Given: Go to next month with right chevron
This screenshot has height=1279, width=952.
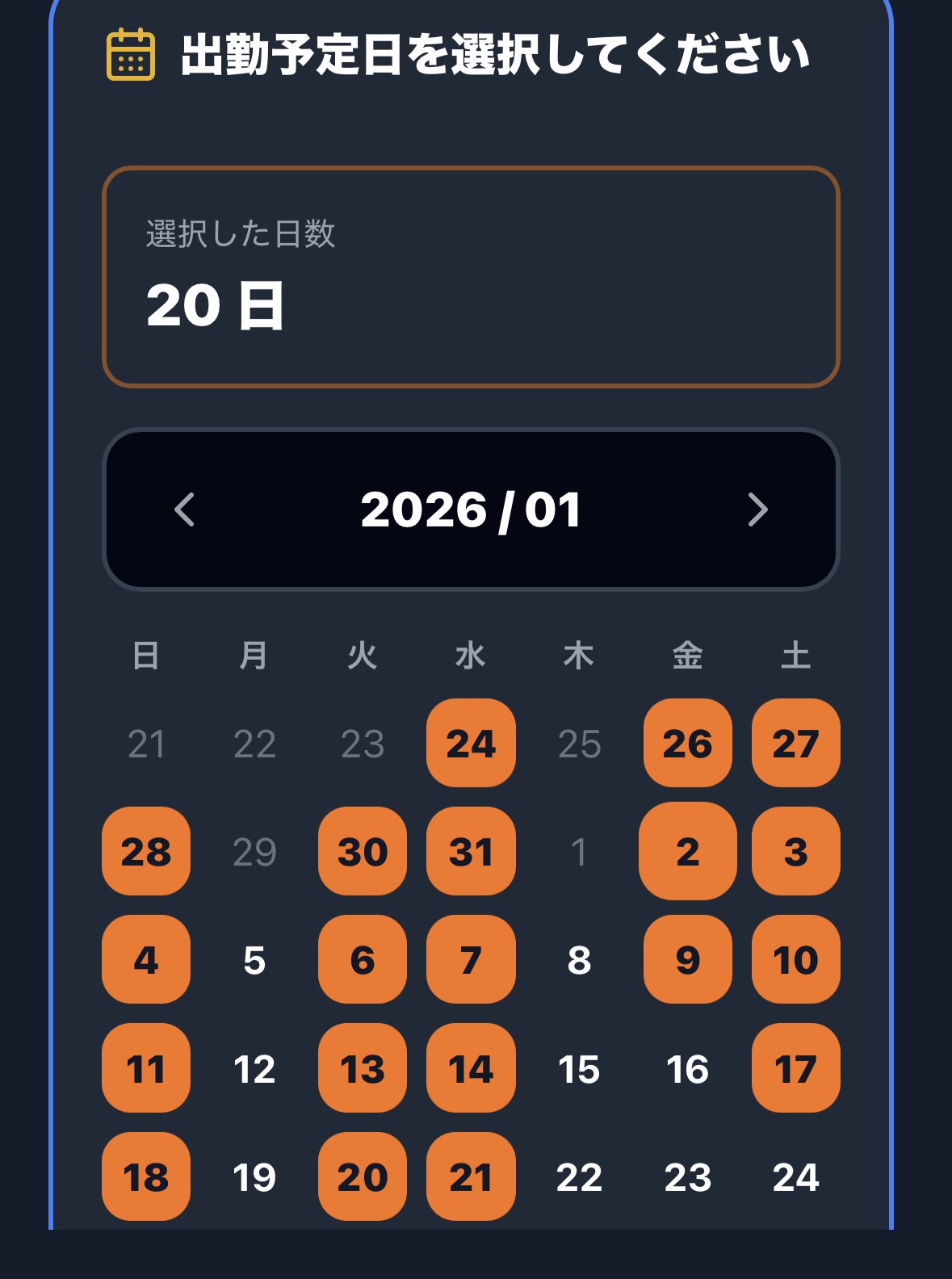Looking at the screenshot, I should pyautogui.click(x=759, y=510).
